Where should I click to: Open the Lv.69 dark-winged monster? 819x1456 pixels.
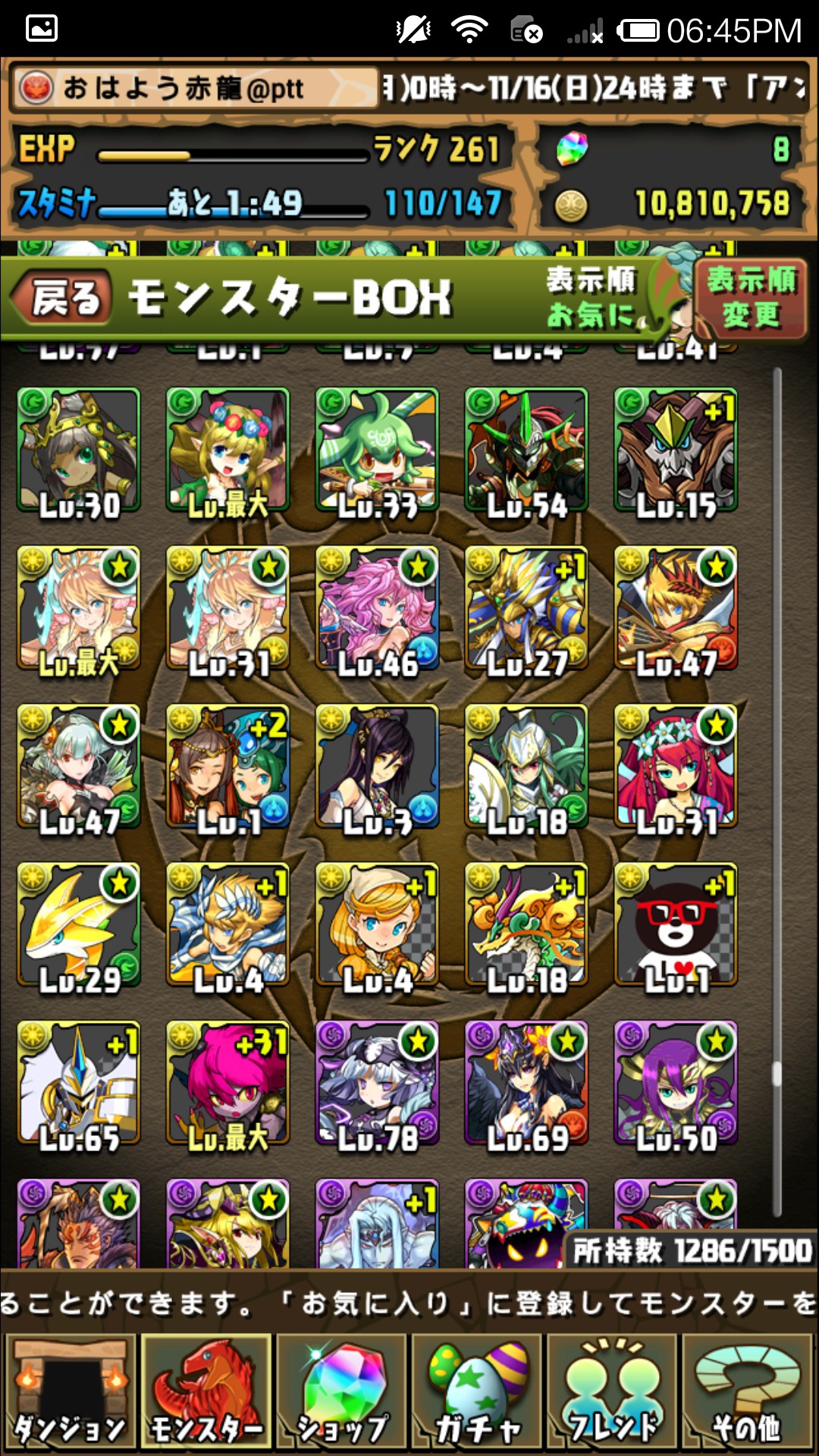click(x=526, y=1083)
